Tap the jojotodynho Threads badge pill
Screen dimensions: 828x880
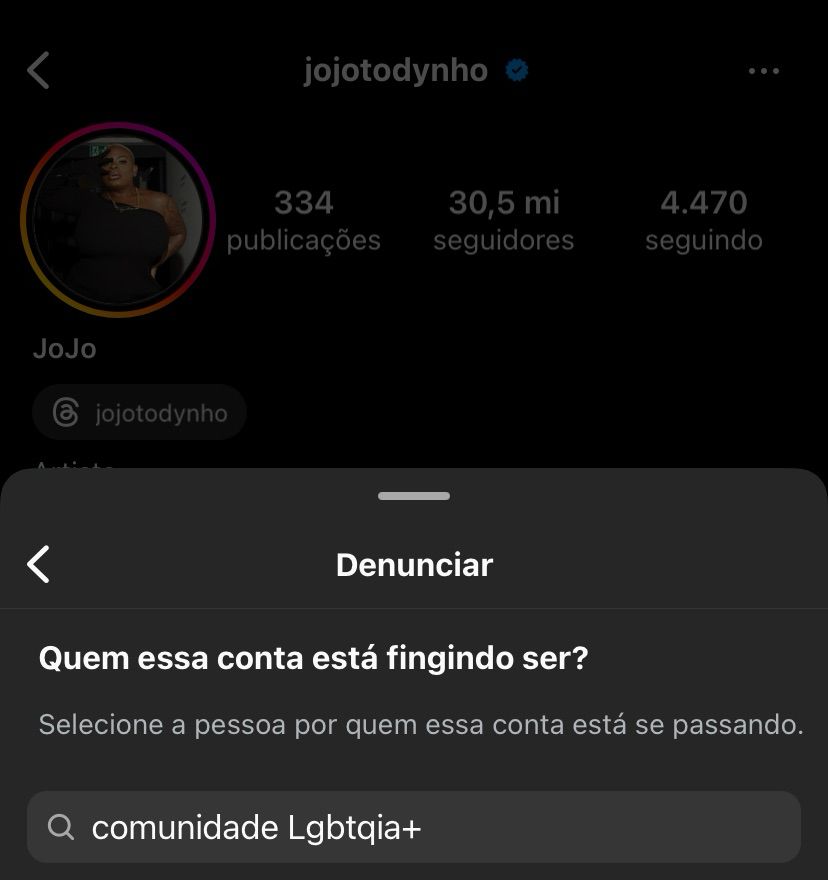139,412
